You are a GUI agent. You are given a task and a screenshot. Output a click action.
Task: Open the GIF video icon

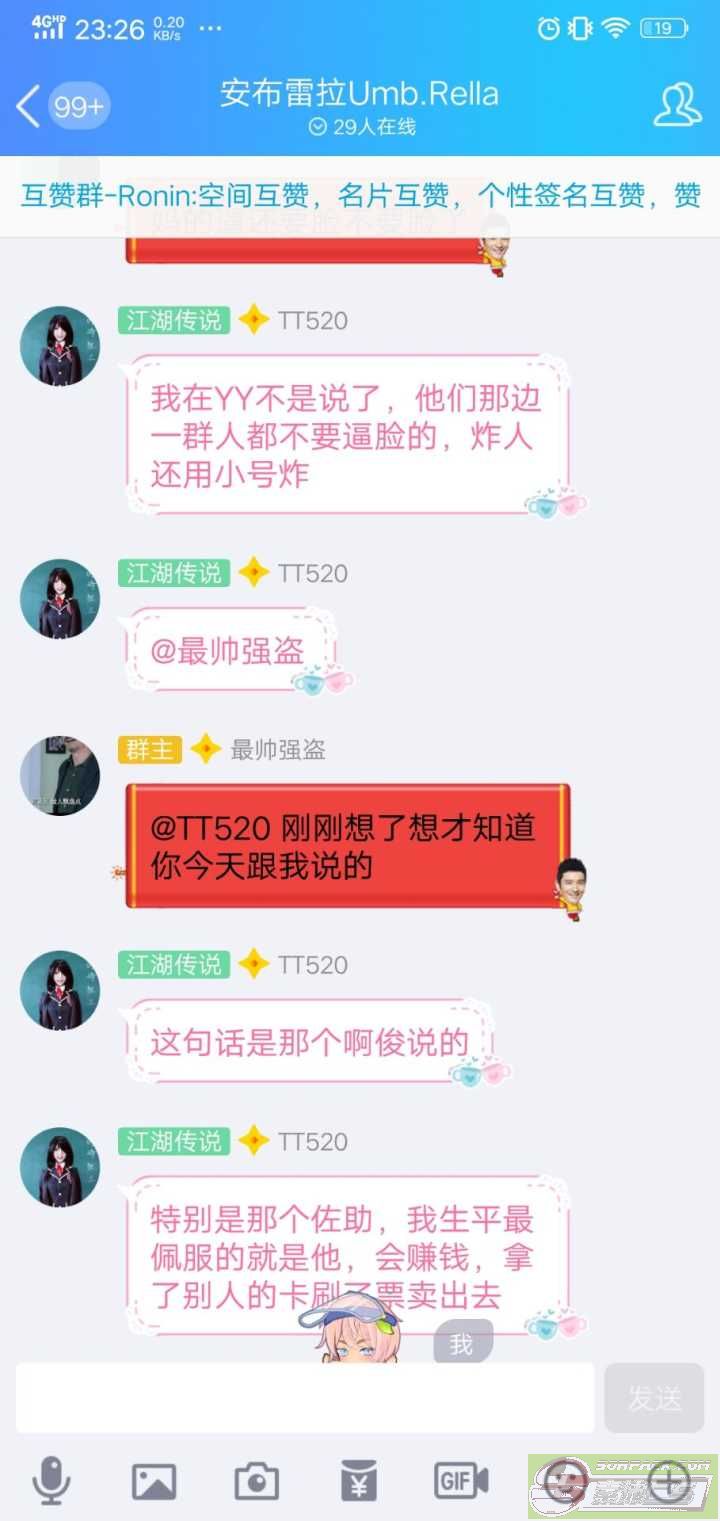(461, 1481)
